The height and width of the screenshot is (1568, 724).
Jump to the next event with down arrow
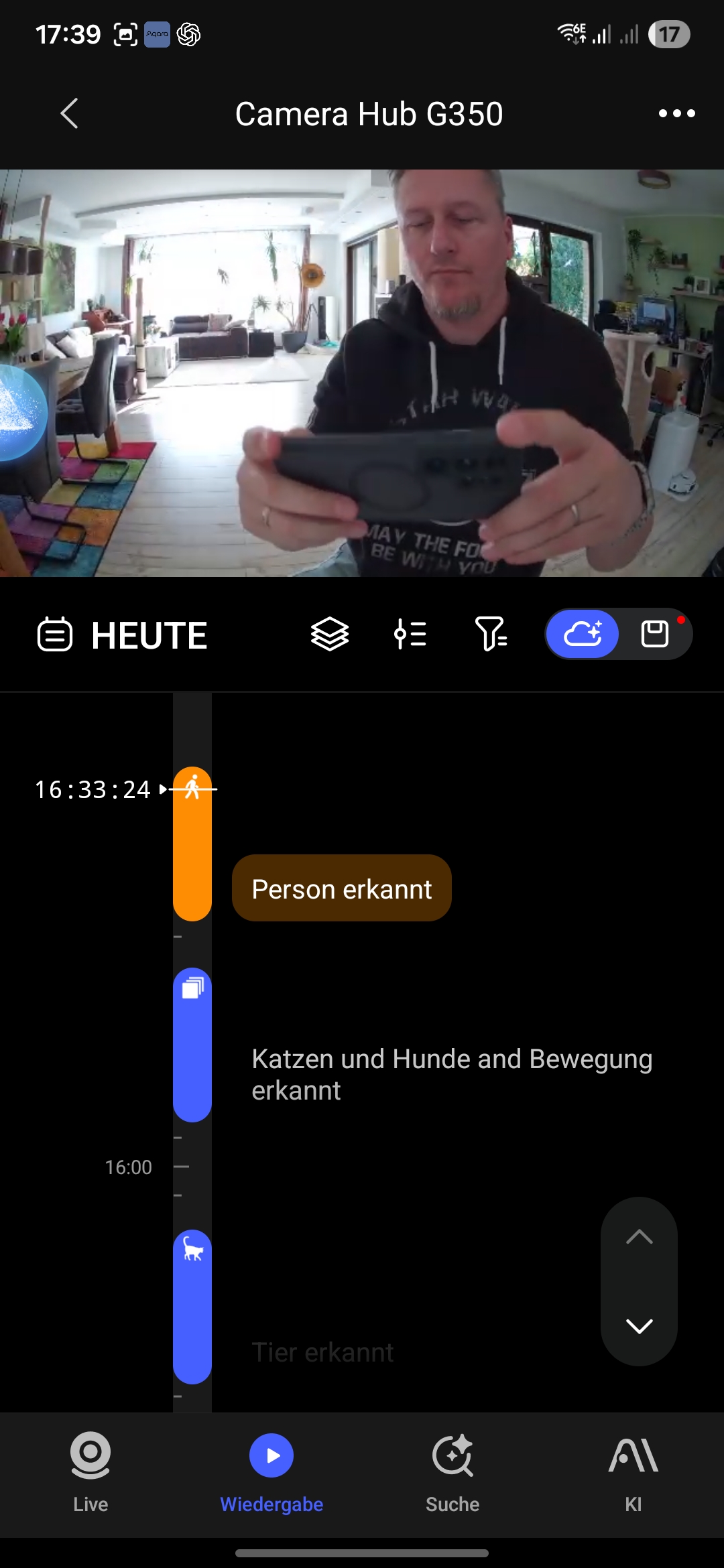coord(639,1325)
